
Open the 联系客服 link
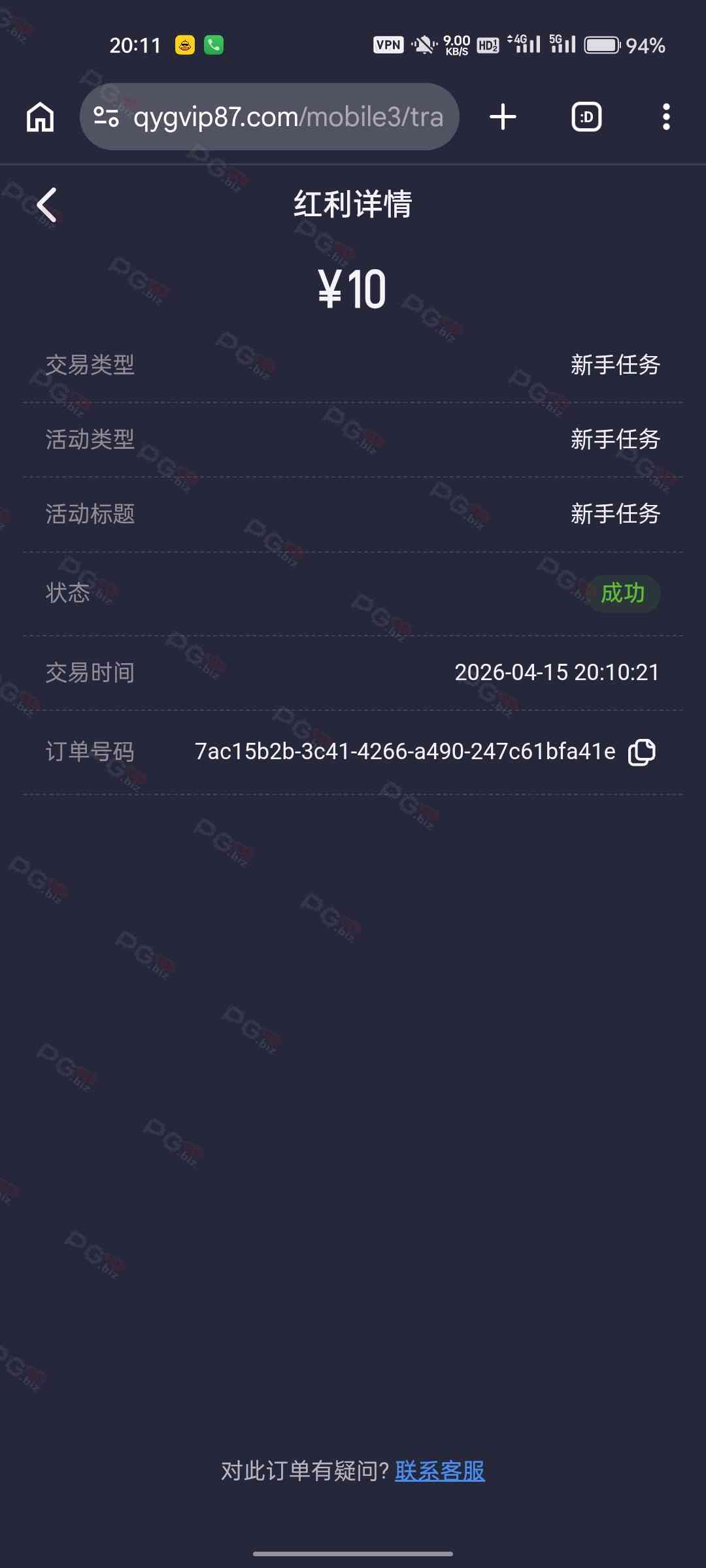click(440, 1471)
